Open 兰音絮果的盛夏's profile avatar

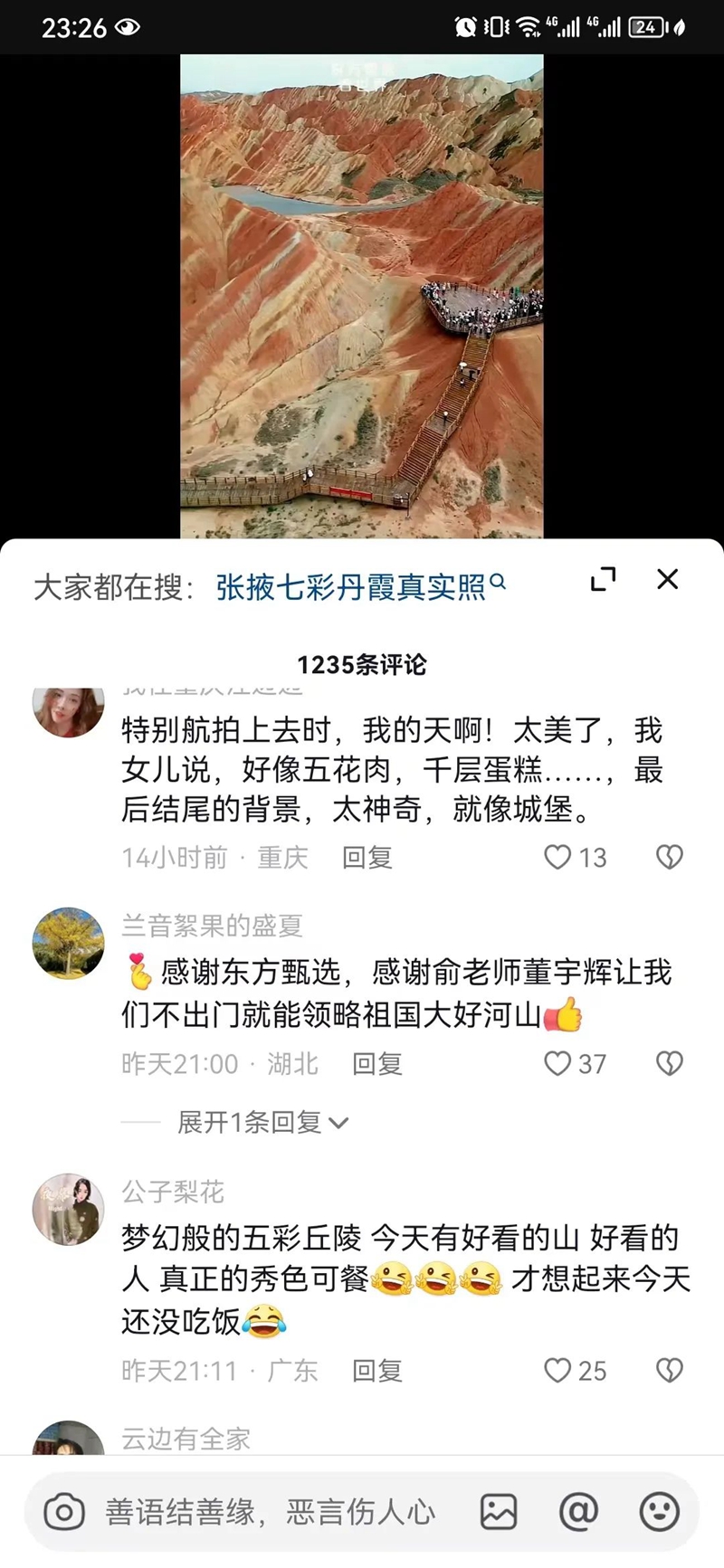click(69, 943)
